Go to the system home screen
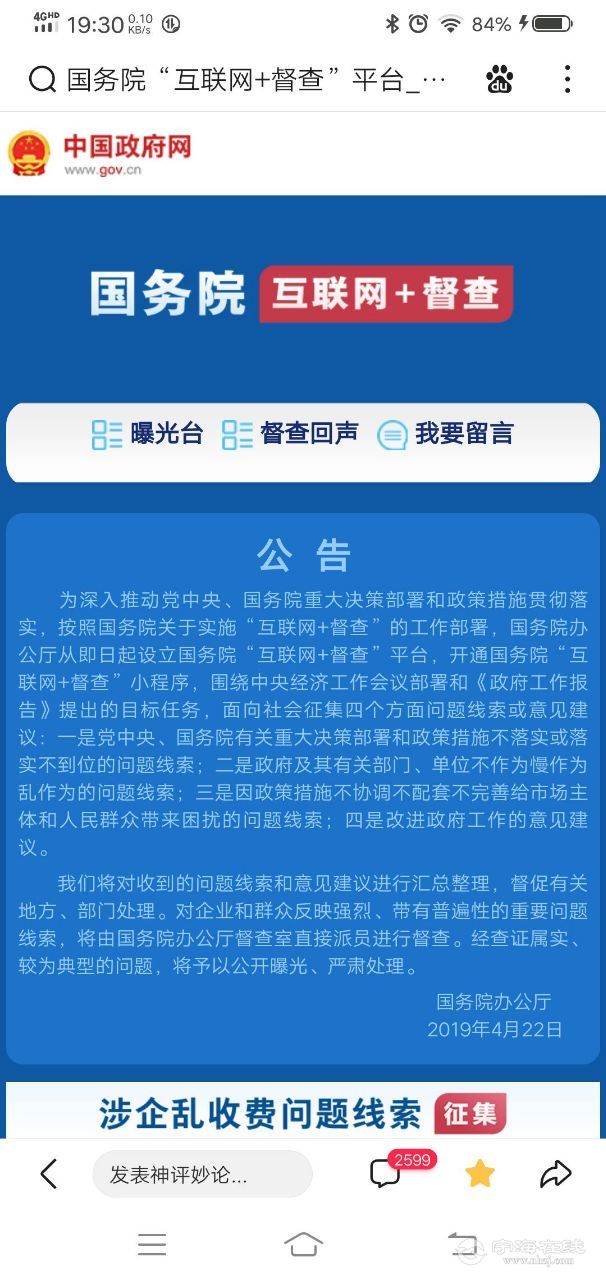 (x=303, y=1244)
